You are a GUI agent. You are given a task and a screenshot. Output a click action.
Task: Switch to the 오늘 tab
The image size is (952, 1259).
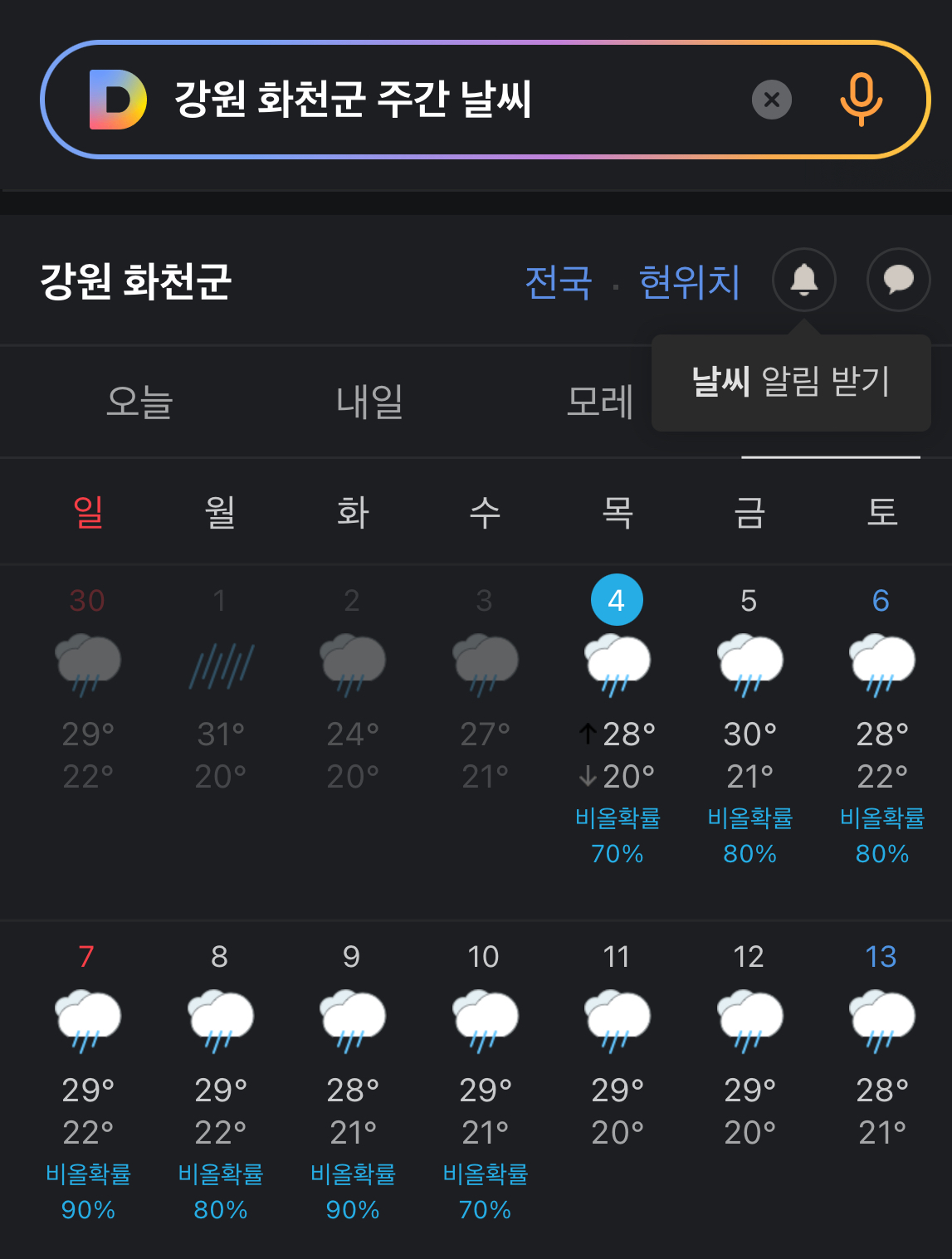click(x=139, y=402)
